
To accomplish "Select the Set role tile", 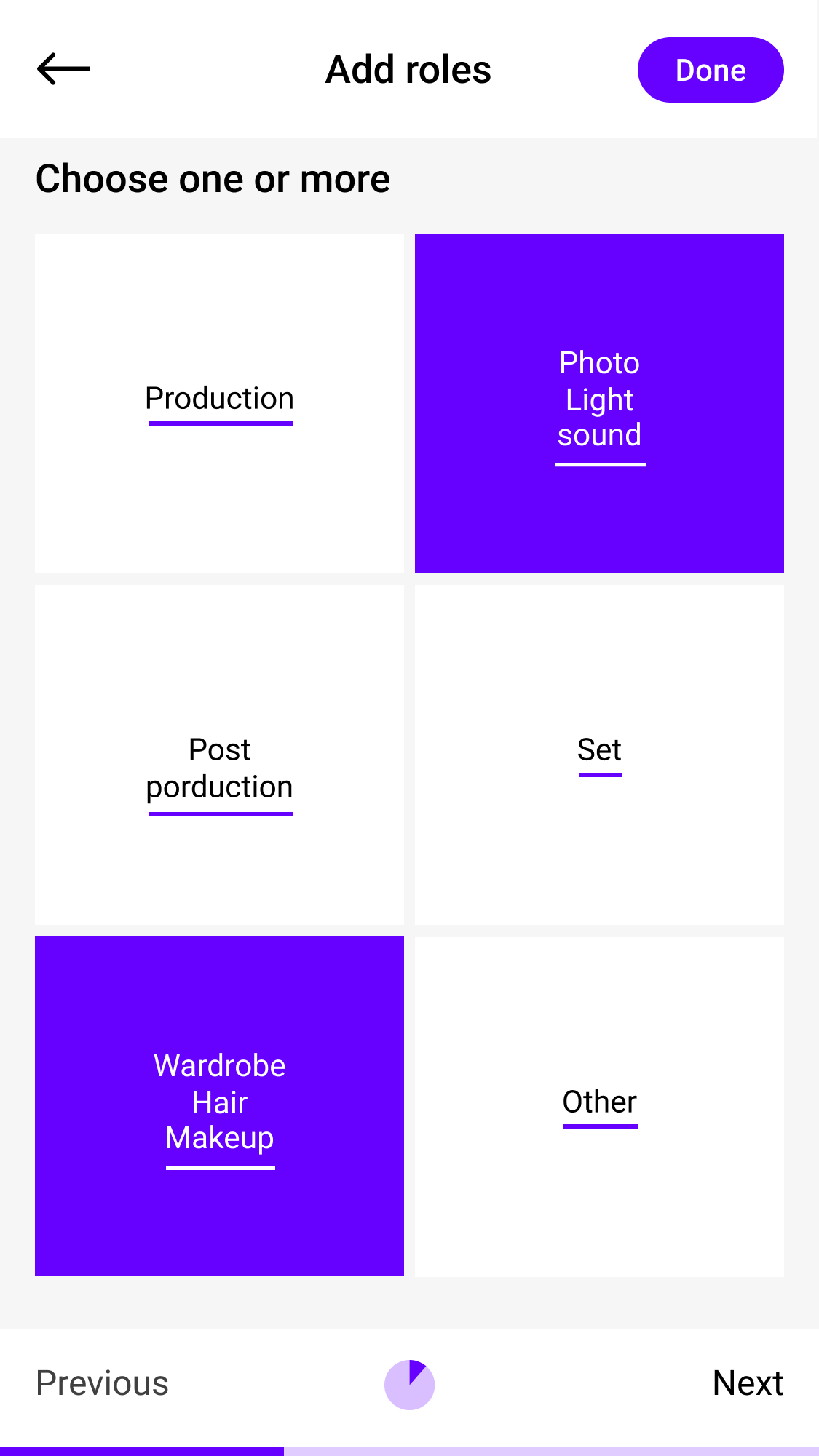I will tap(599, 755).
